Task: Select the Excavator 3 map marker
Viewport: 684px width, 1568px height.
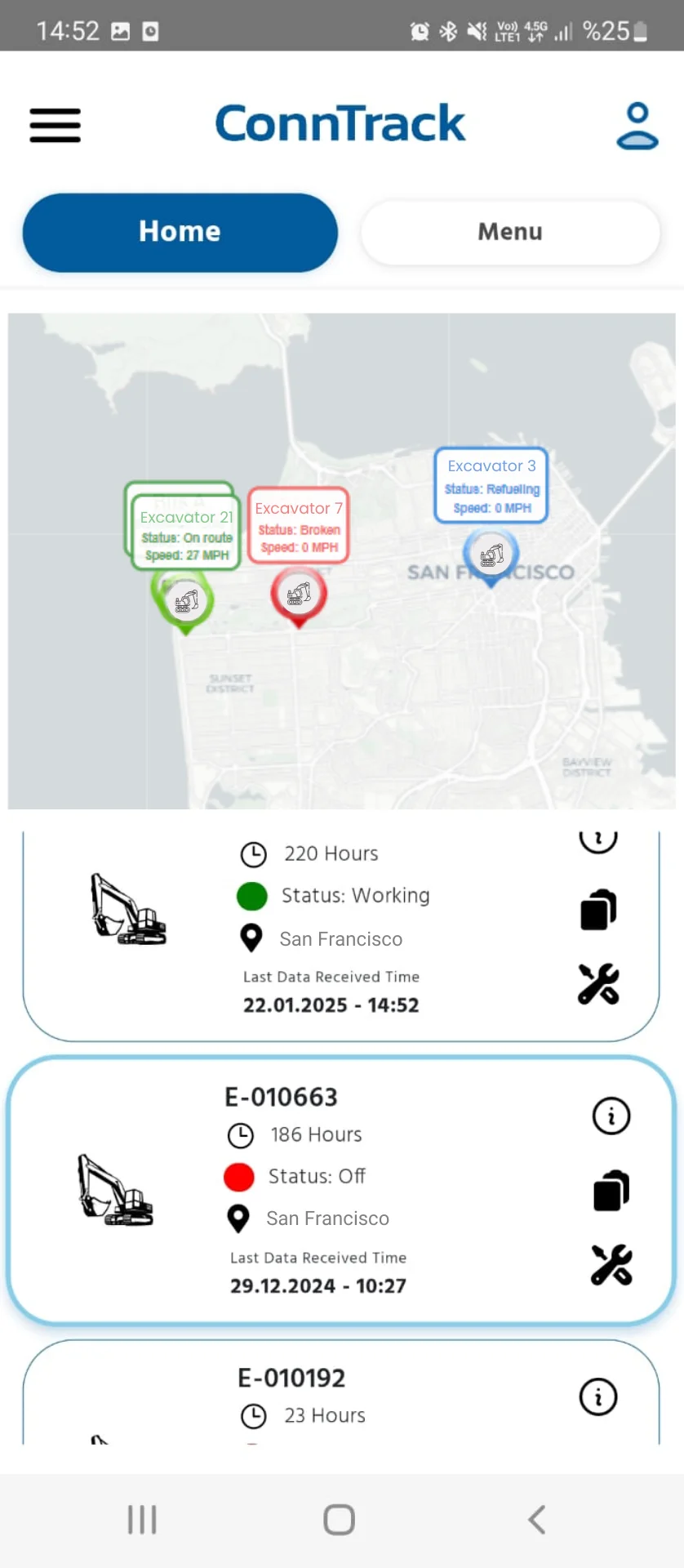Action: click(x=491, y=556)
